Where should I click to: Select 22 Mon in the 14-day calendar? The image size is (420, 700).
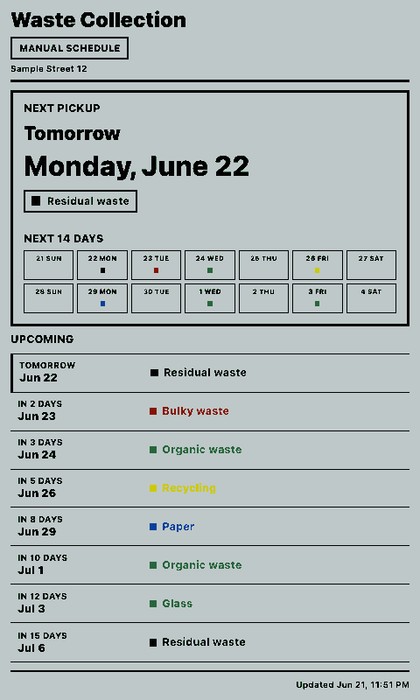coord(102,265)
